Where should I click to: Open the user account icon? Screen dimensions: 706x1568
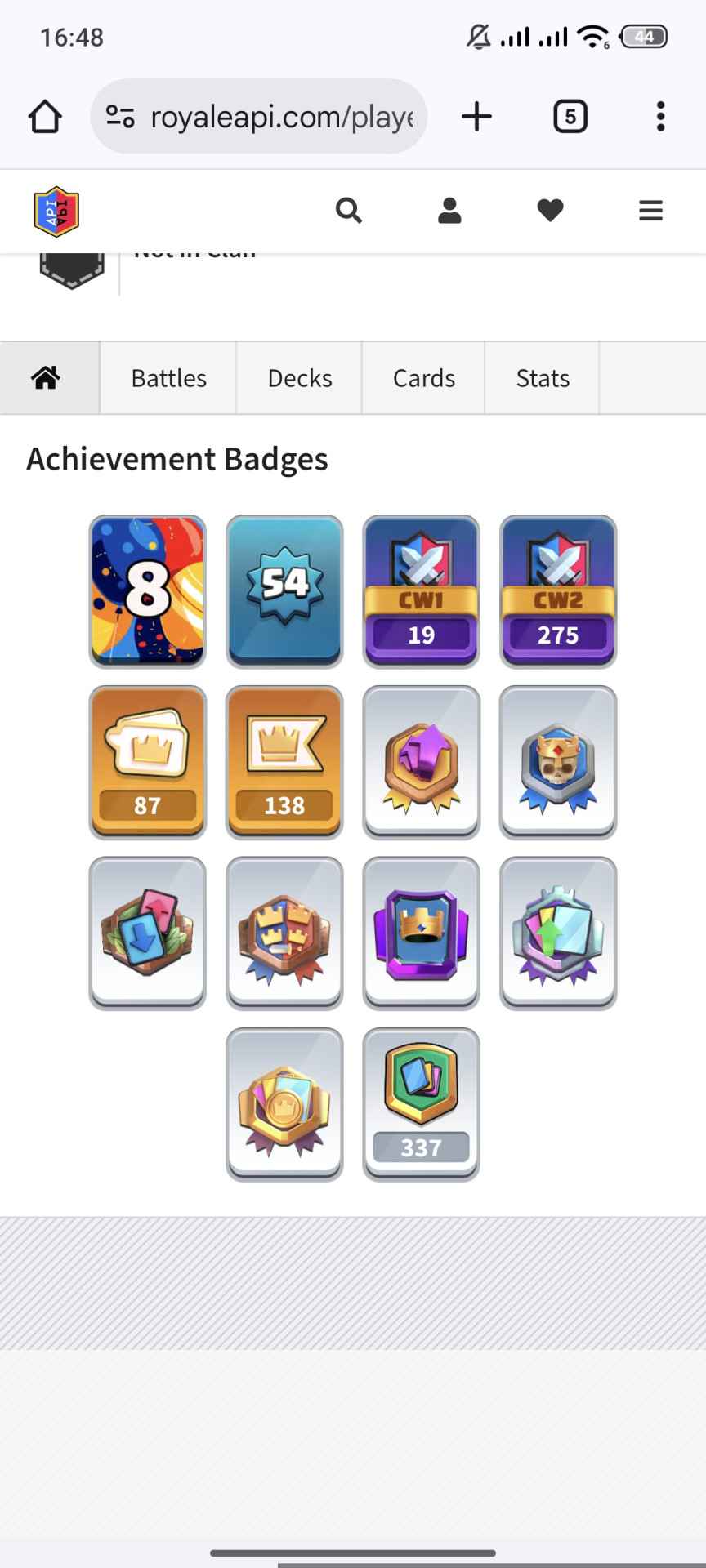click(449, 211)
